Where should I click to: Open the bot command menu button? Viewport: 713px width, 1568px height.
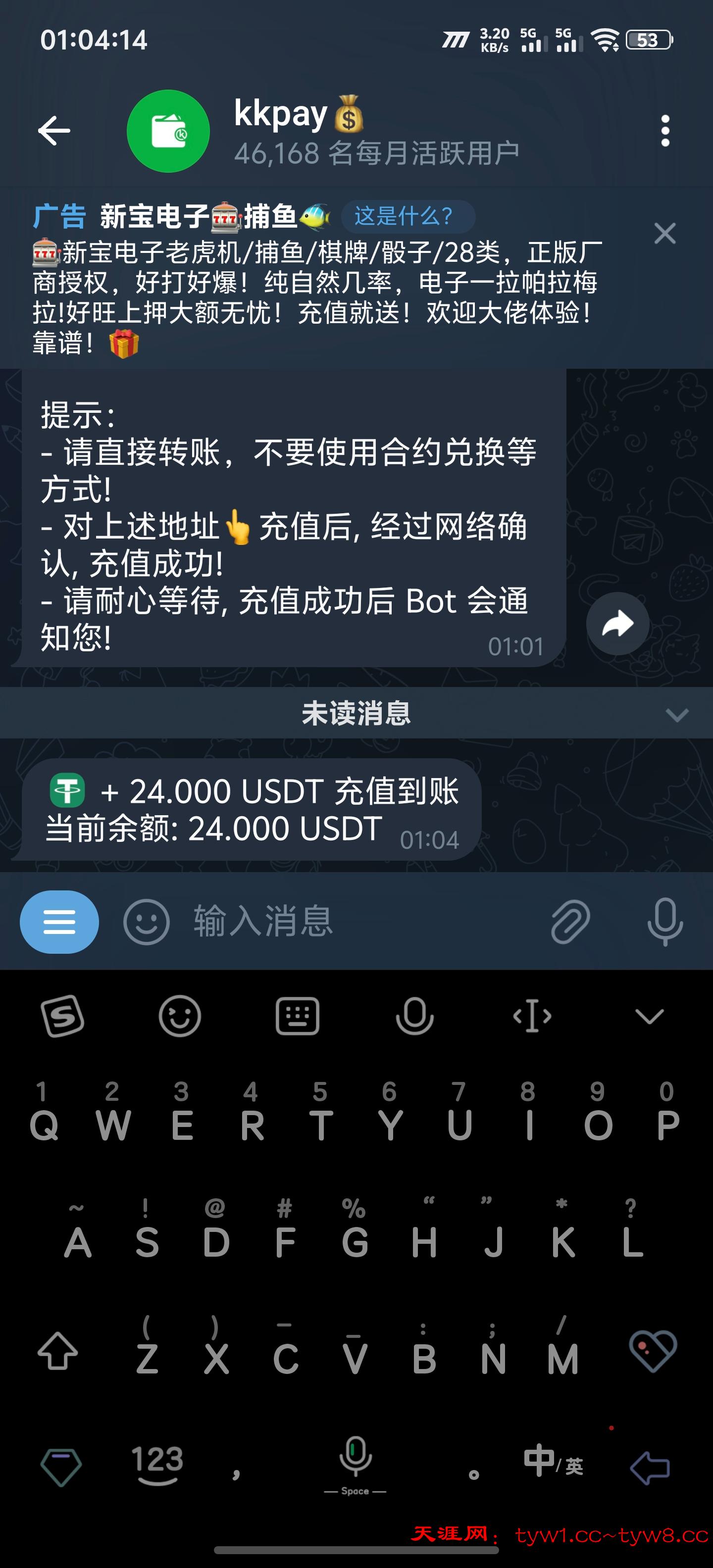click(x=59, y=922)
